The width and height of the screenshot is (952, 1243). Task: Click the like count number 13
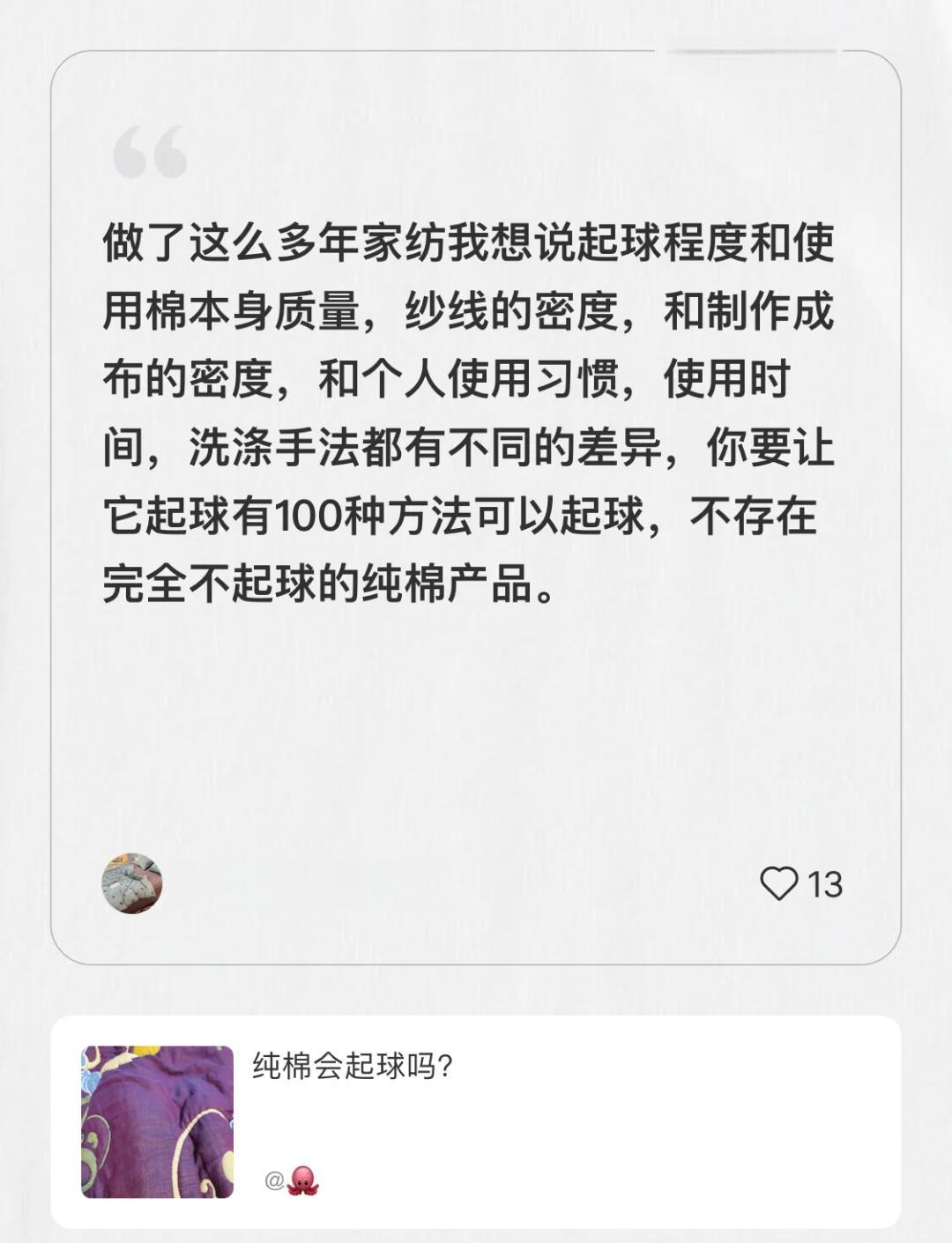click(x=825, y=882)
